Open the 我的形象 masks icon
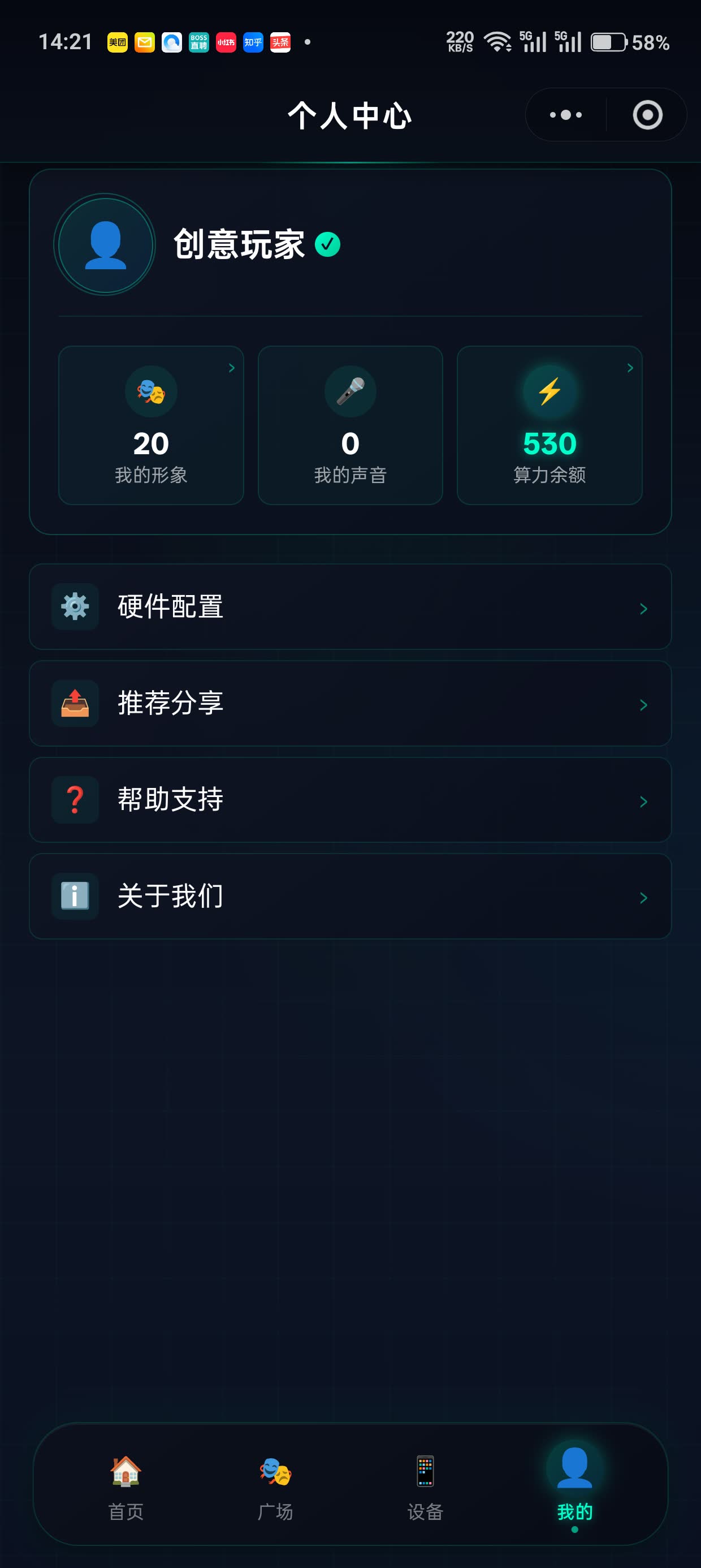 (x=150, y=392)
